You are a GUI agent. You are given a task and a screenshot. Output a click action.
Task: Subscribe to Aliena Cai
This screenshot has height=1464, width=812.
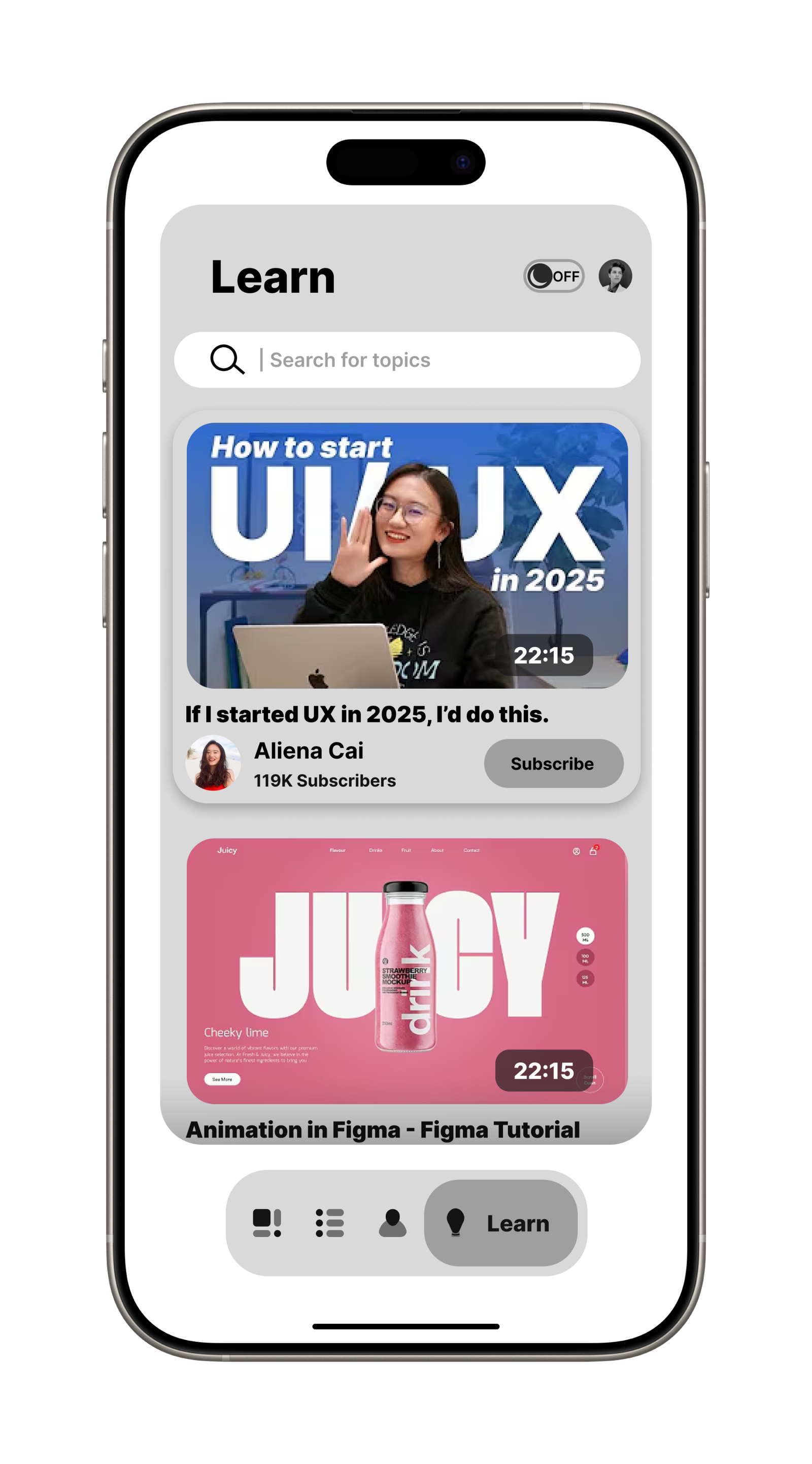click(x=553, y=763)
